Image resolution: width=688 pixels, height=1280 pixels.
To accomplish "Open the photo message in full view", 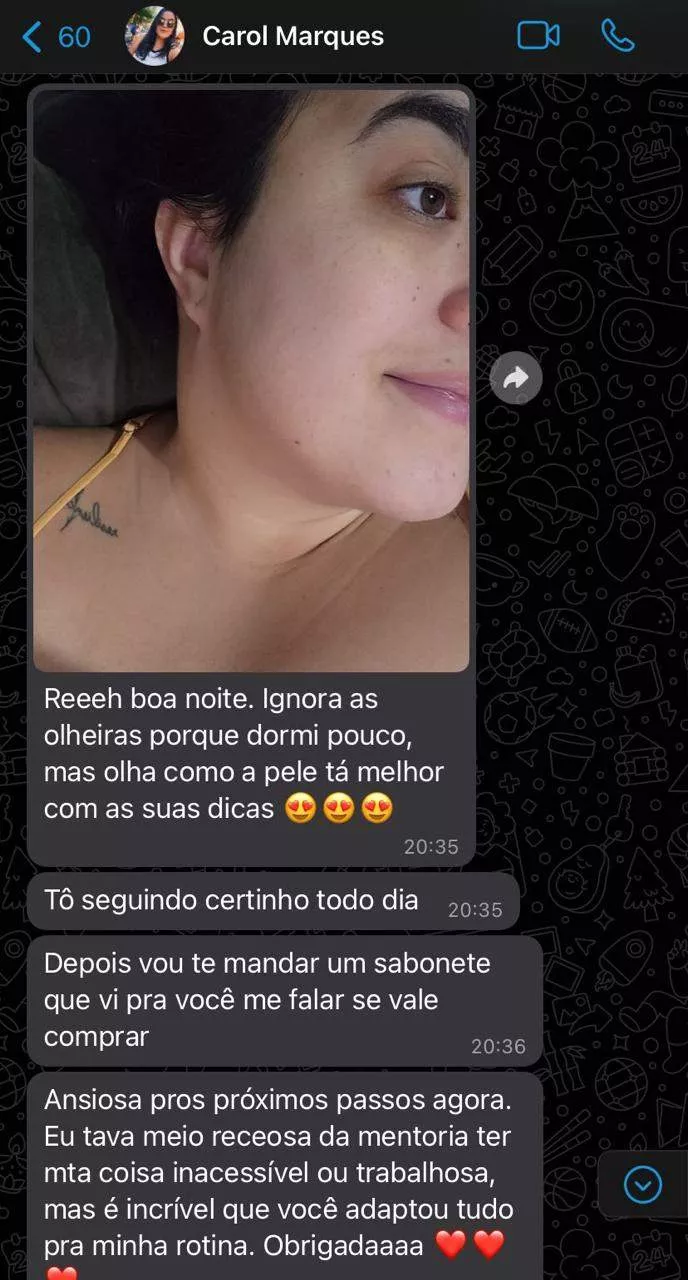I will (251, 380).
